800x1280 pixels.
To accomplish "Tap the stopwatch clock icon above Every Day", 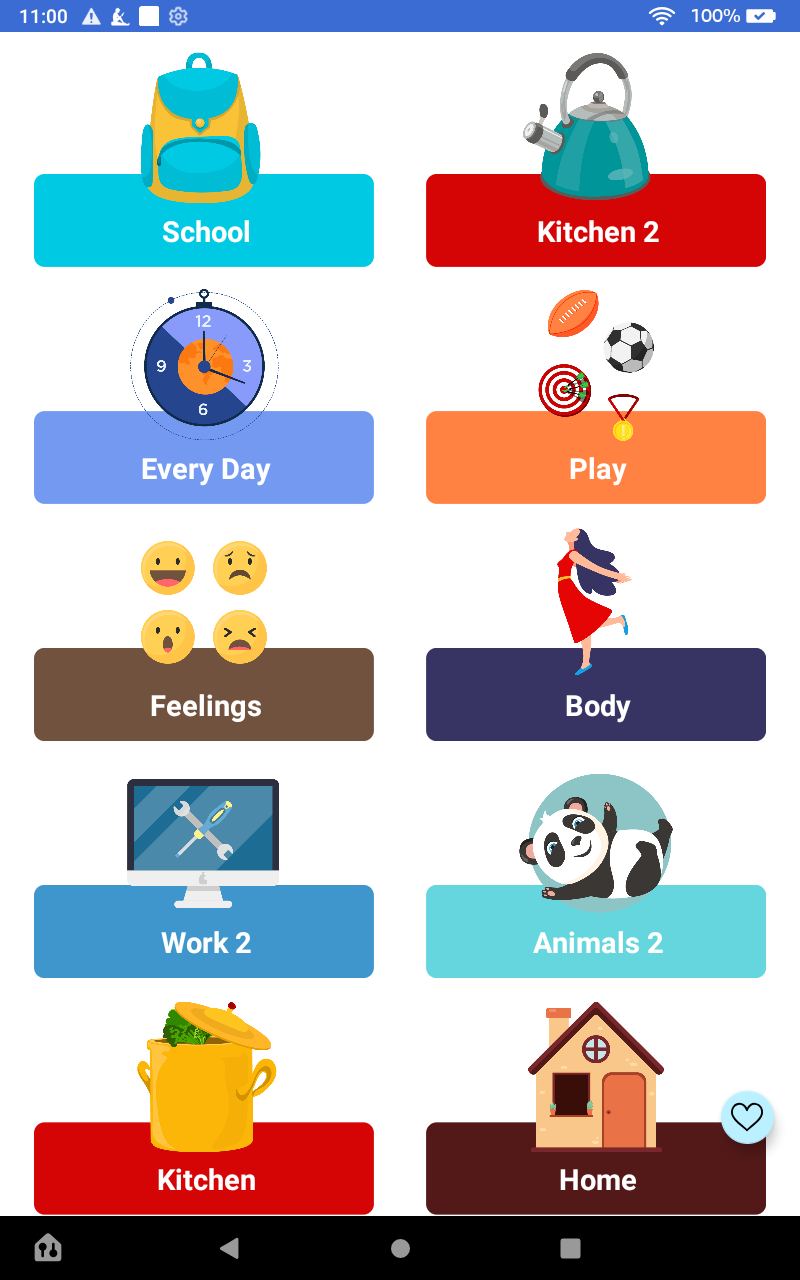I will tap(204, 365).
